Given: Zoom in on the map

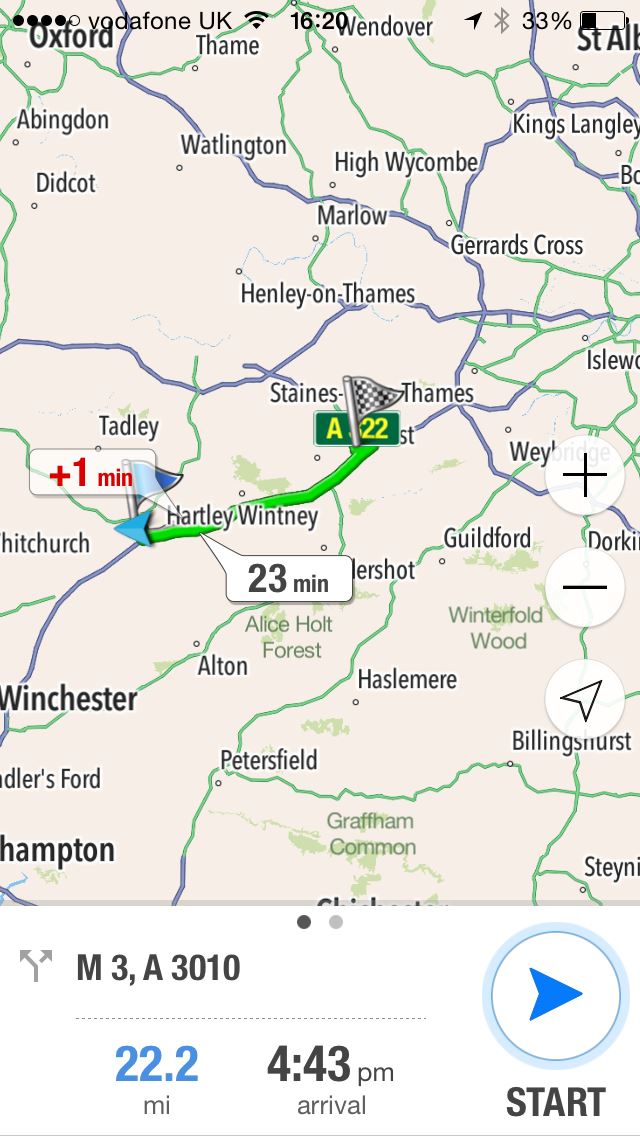Looking at the screenshot, I should [585, 477].
